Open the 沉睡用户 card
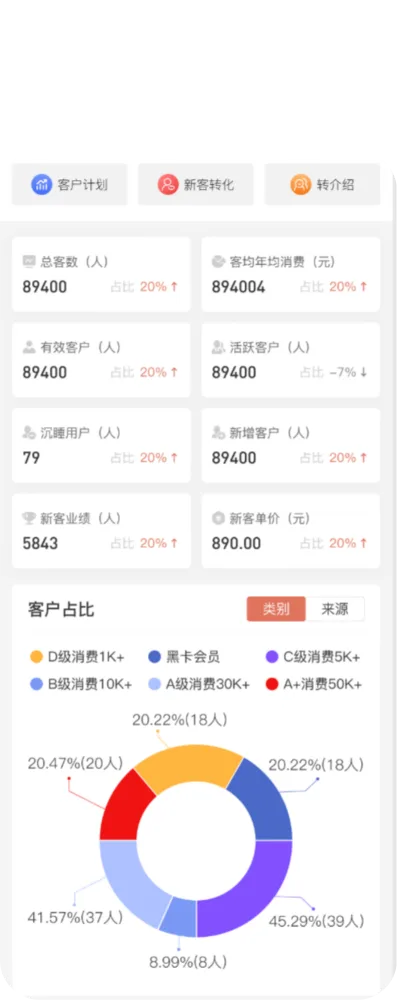This screenshot has width=397, height=1000. click(x=101, y=445)
